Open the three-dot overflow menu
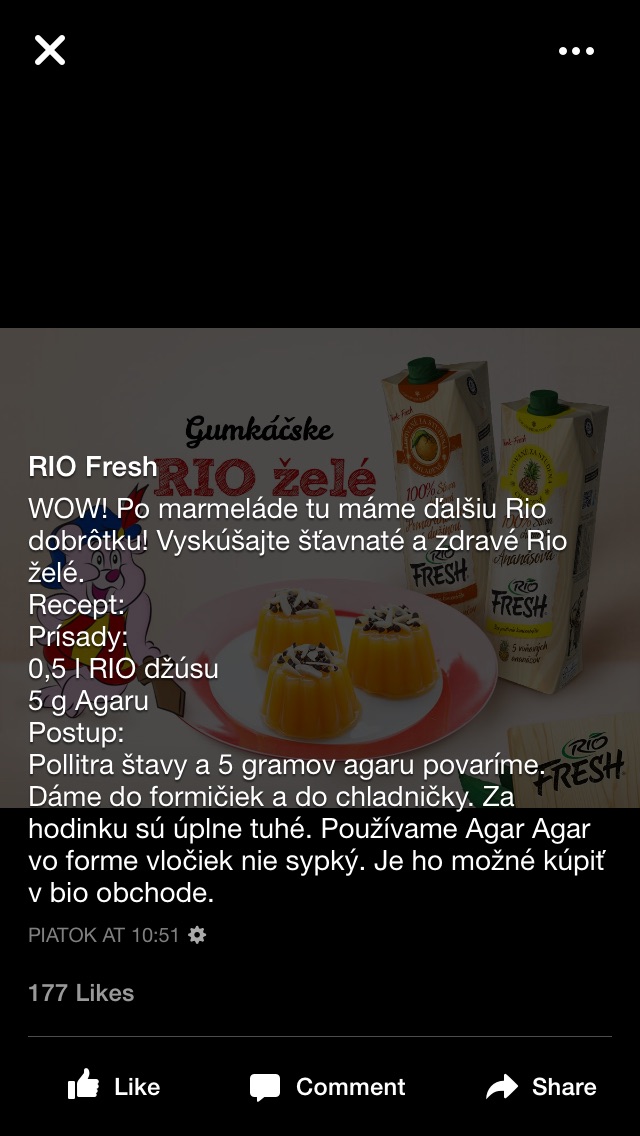 [576, 51]
